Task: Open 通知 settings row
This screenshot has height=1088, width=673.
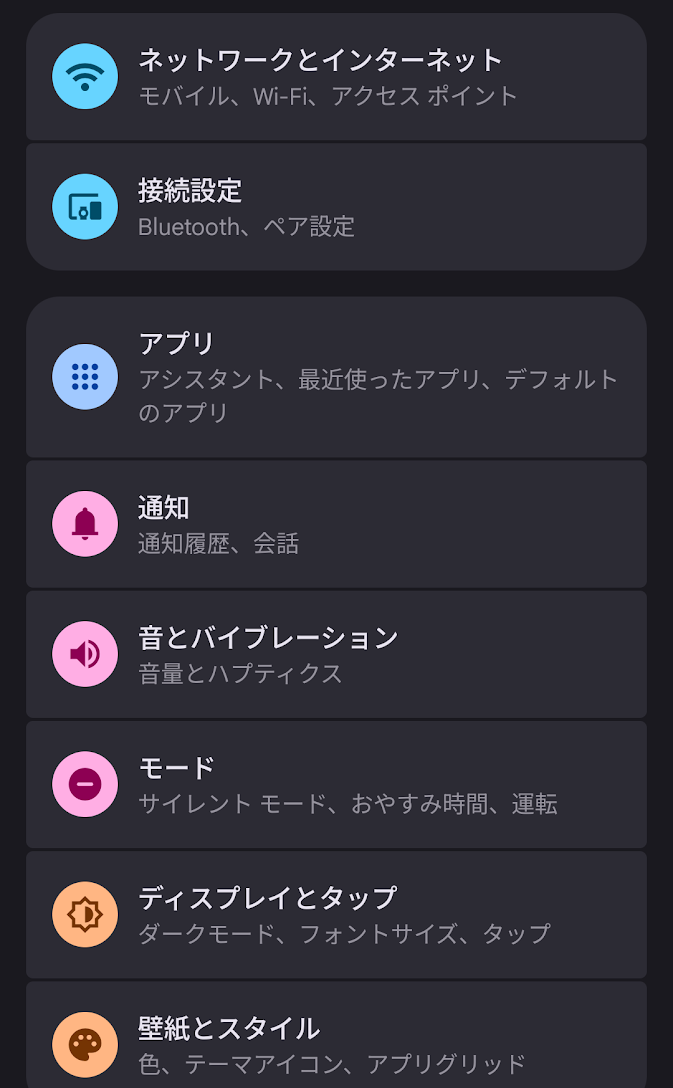Action: coord(336,524)
